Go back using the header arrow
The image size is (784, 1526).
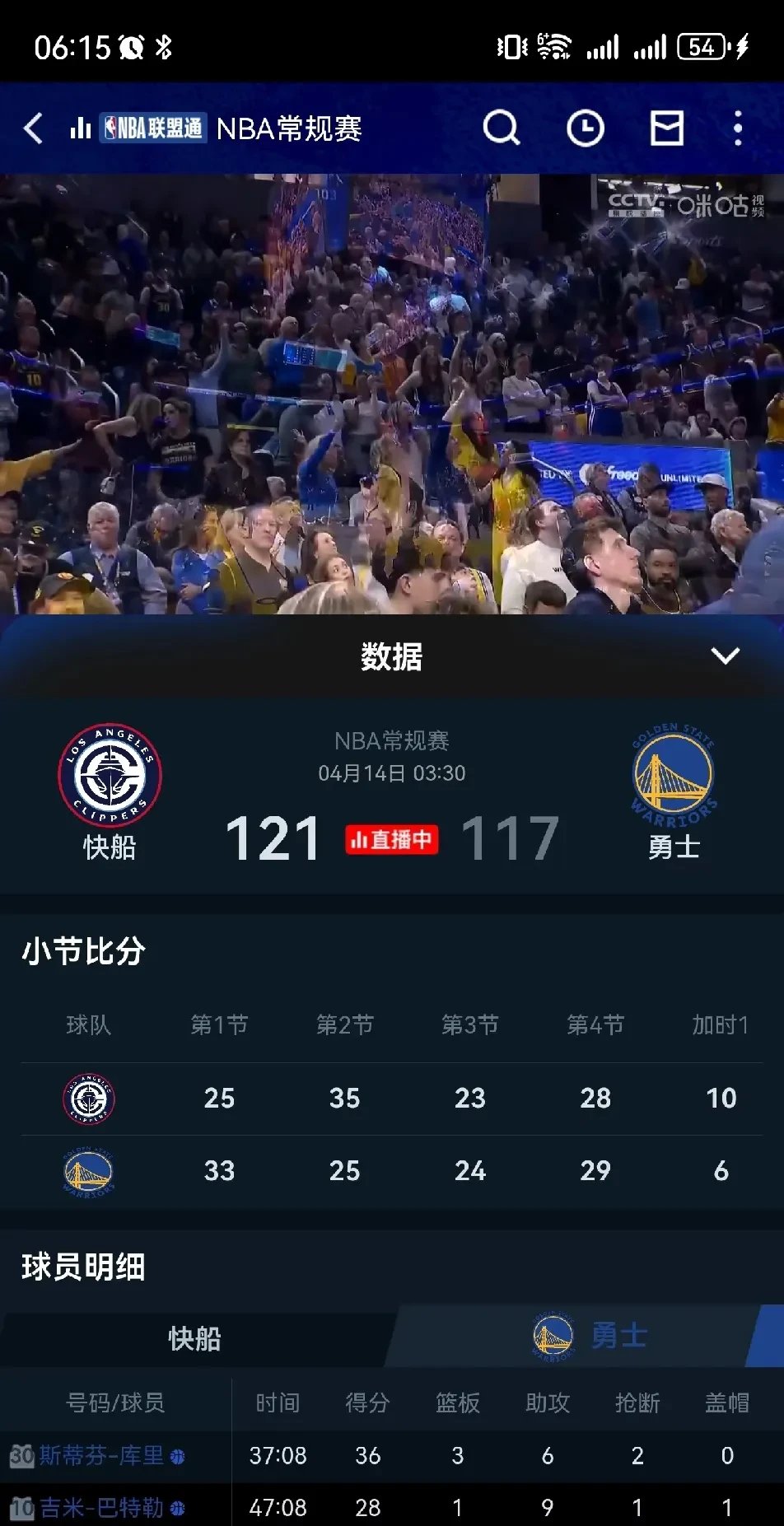point(33,128)
